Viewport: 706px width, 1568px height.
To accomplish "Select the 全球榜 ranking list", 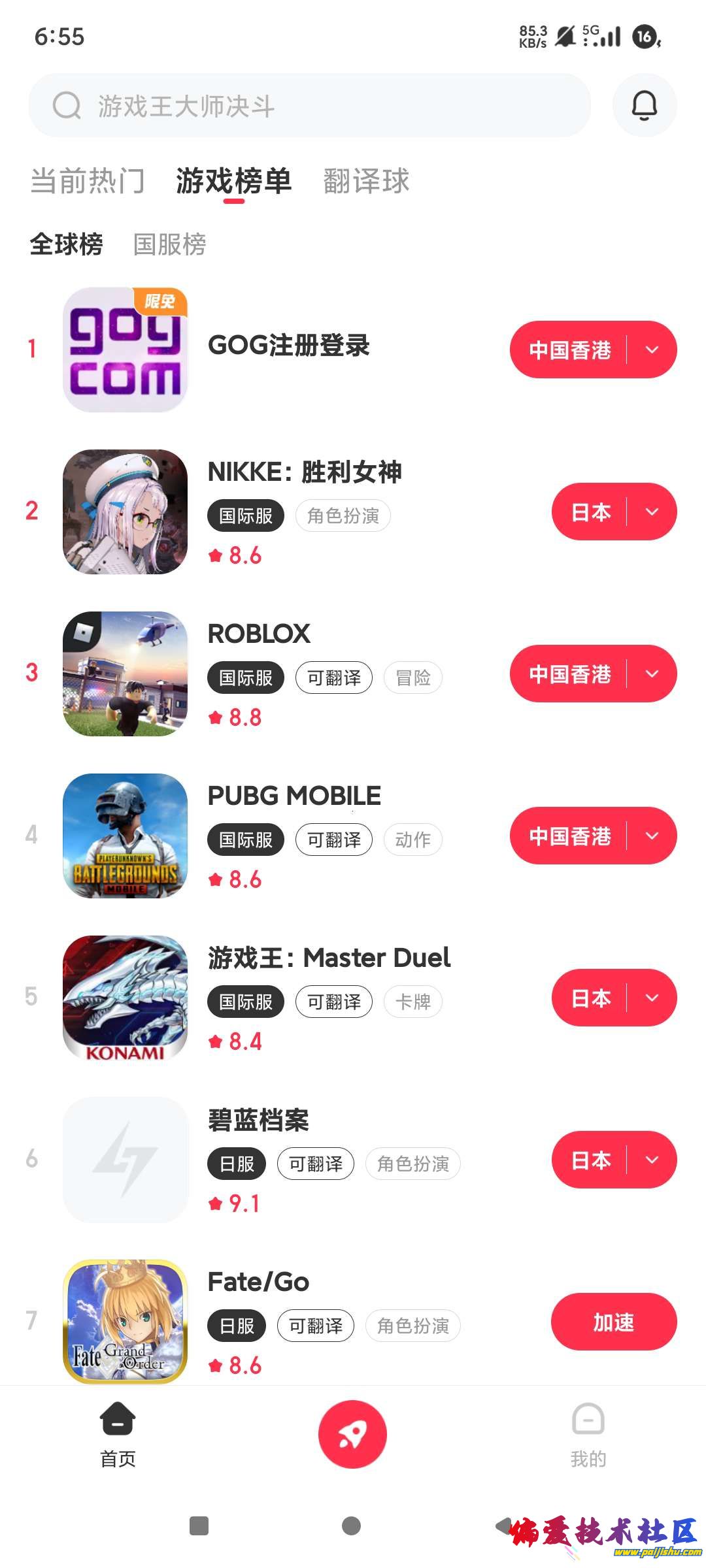I will (66, 244).
